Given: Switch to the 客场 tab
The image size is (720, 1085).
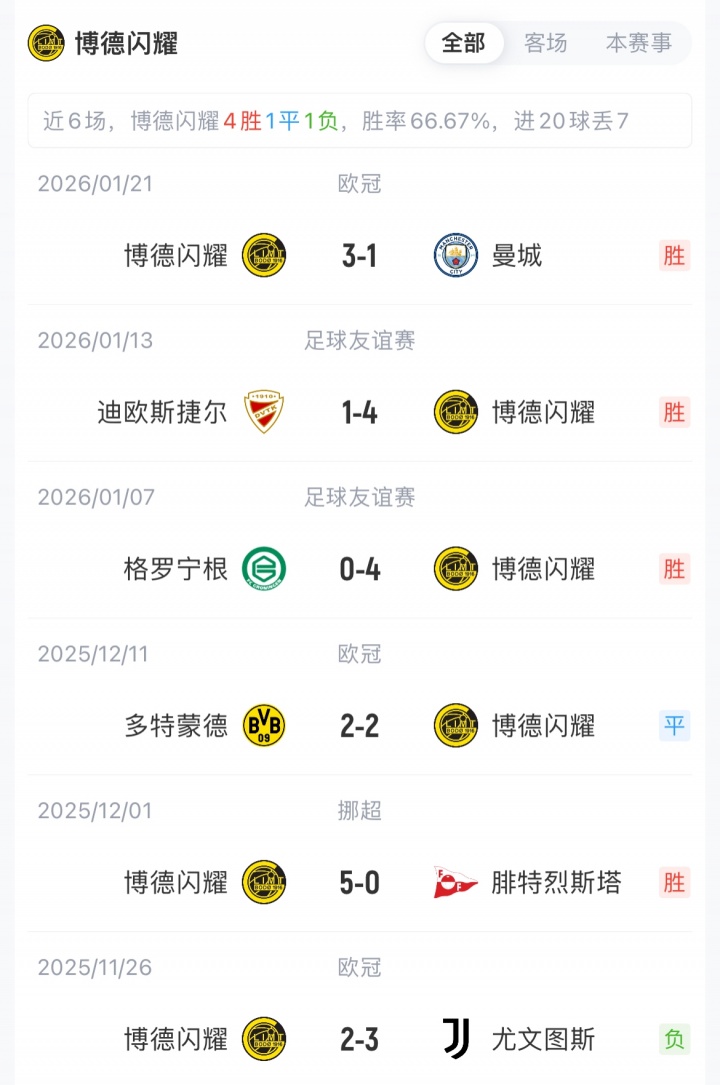Looking at the screenshot, I should pyautogui.click(x=546, y=43).
